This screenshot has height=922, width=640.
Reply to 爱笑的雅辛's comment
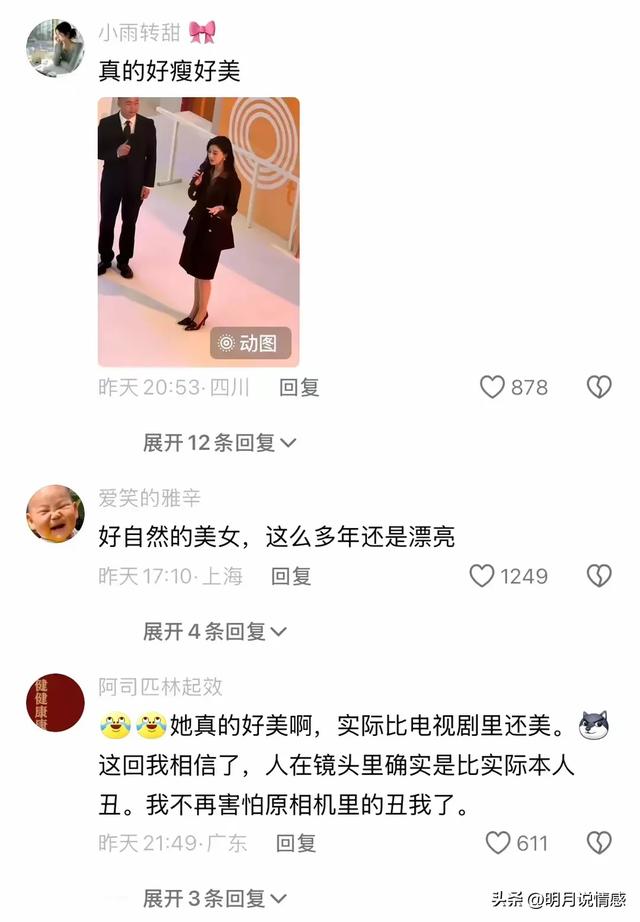[x=292, y=576]
